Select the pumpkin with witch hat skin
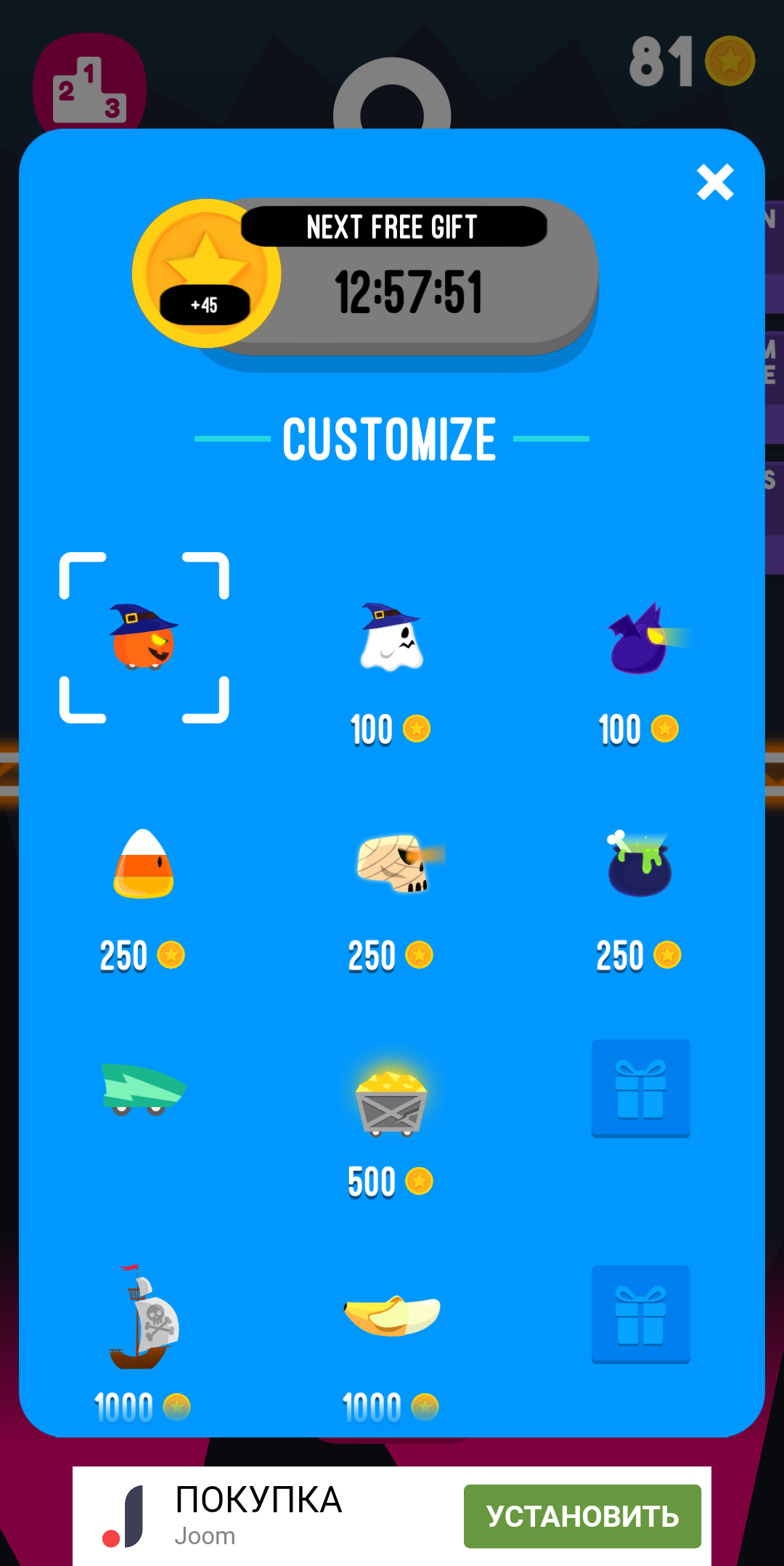784x1566 pixels. [144, 638]
